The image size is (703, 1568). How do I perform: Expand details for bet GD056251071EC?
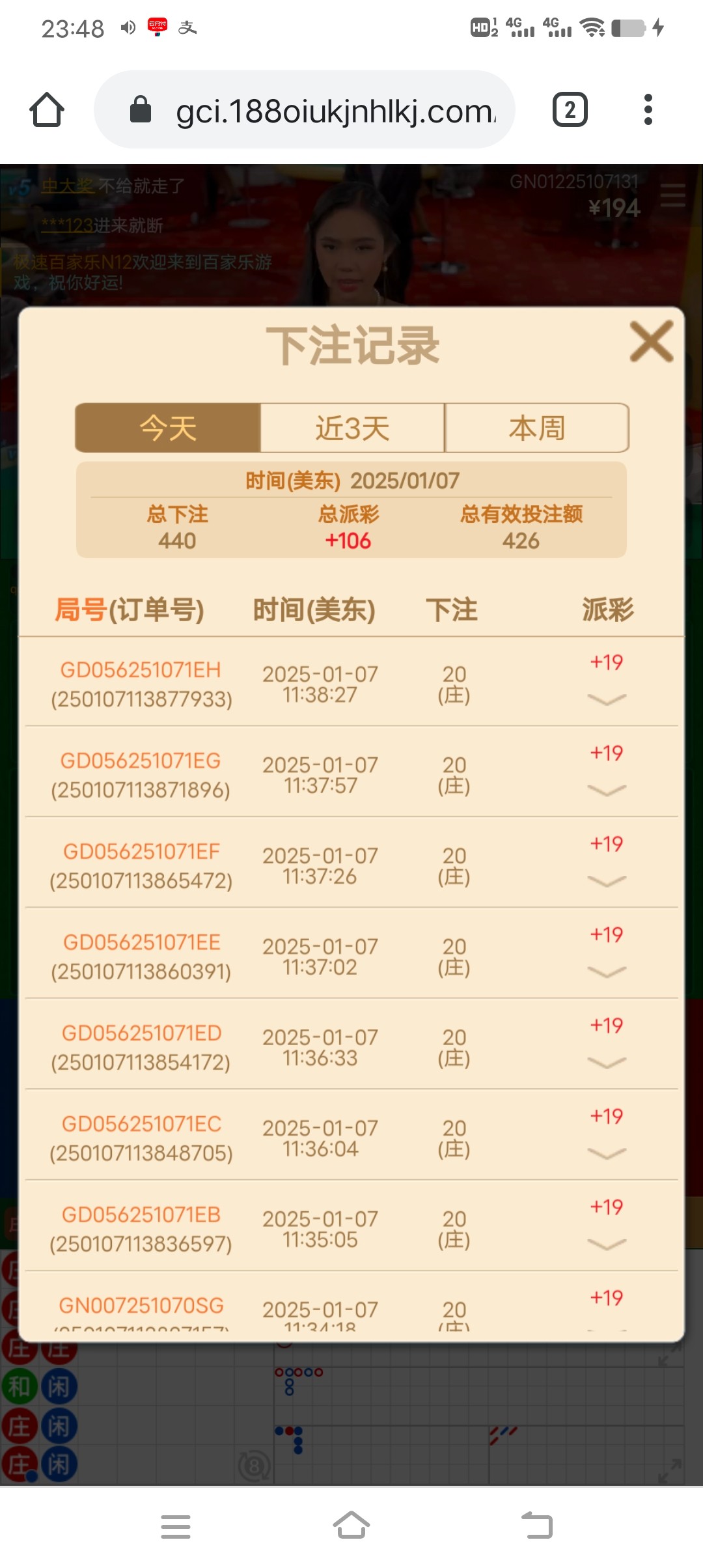point(607,1153)
